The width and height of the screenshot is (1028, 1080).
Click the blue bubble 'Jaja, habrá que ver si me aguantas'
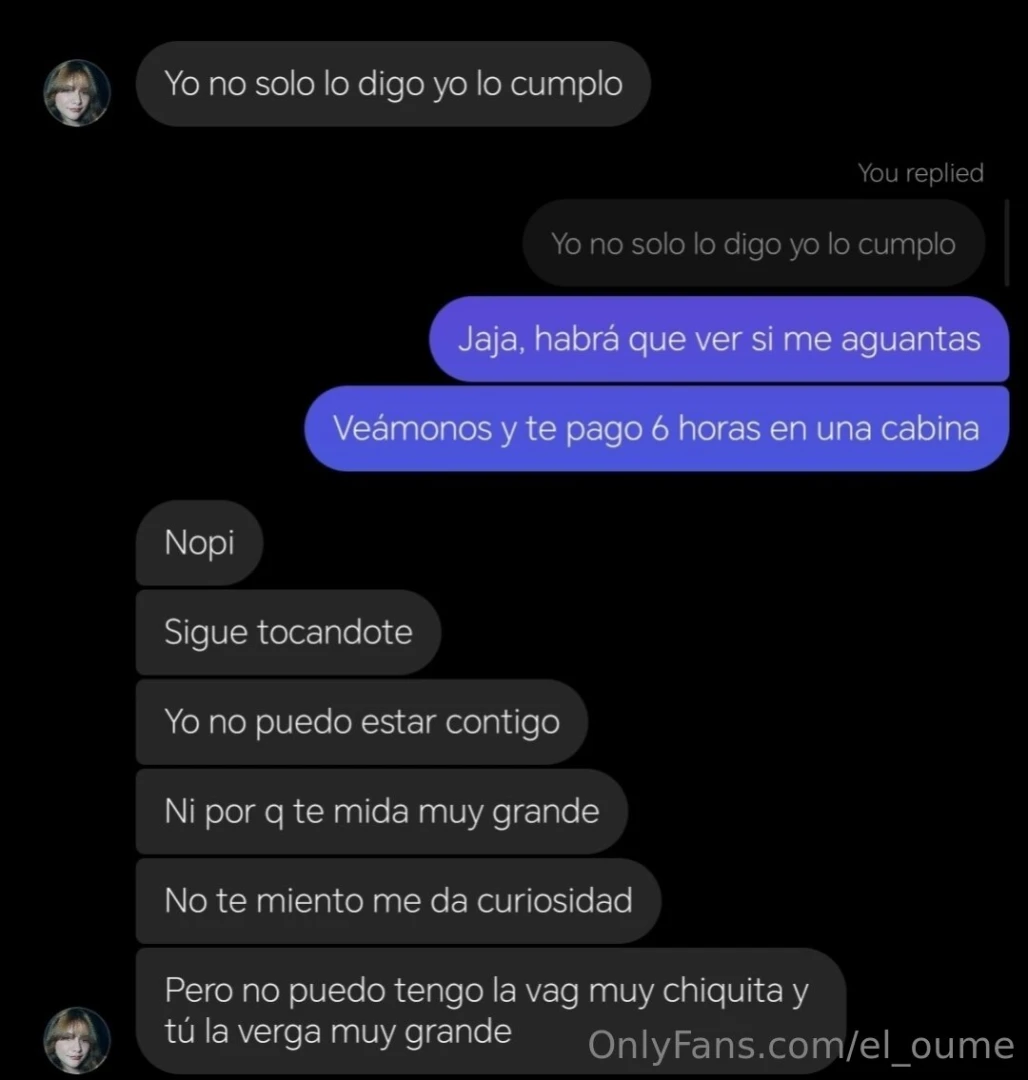(x=719, y=339)
